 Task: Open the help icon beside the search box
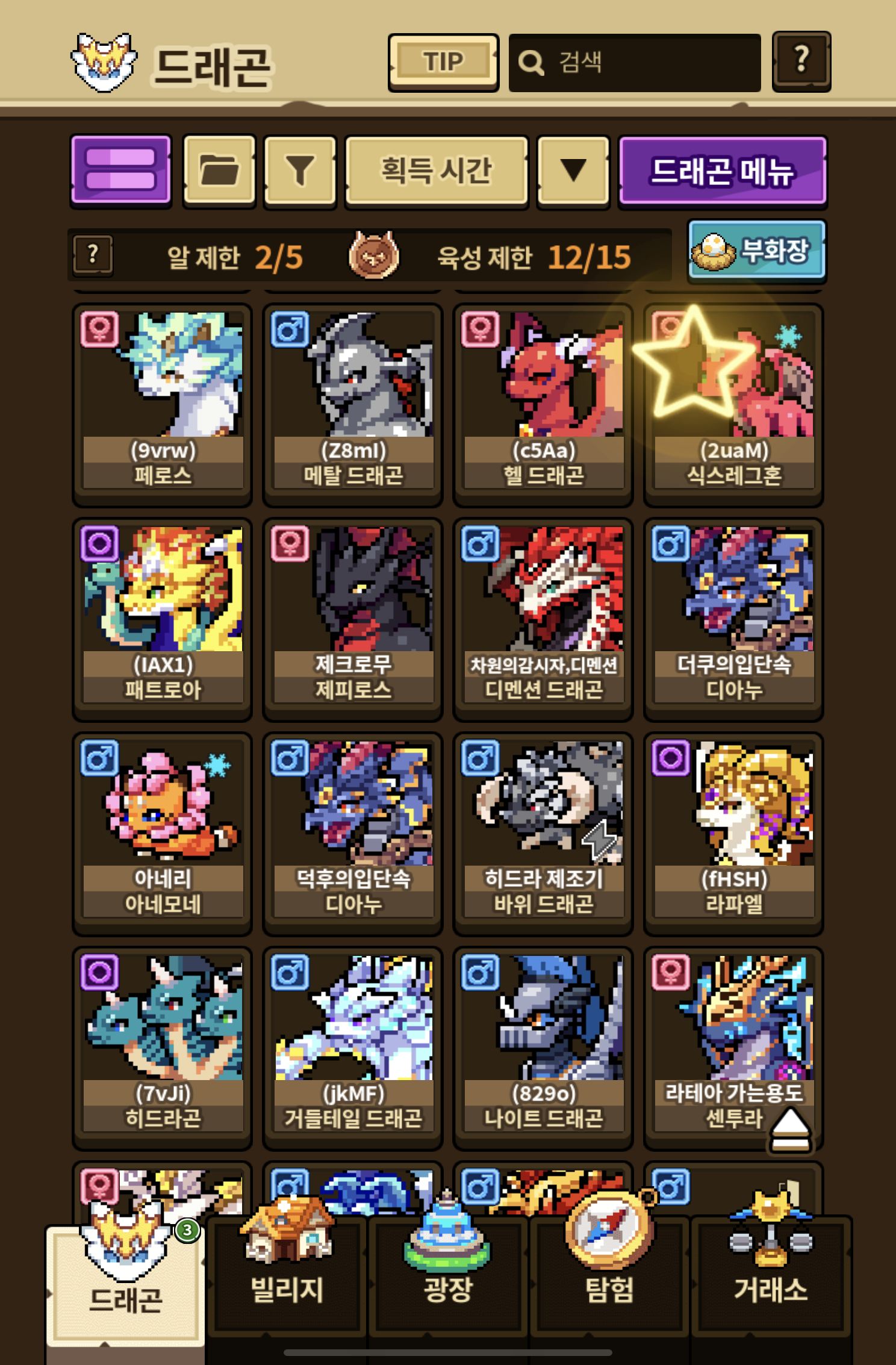[x=801, y=61]
